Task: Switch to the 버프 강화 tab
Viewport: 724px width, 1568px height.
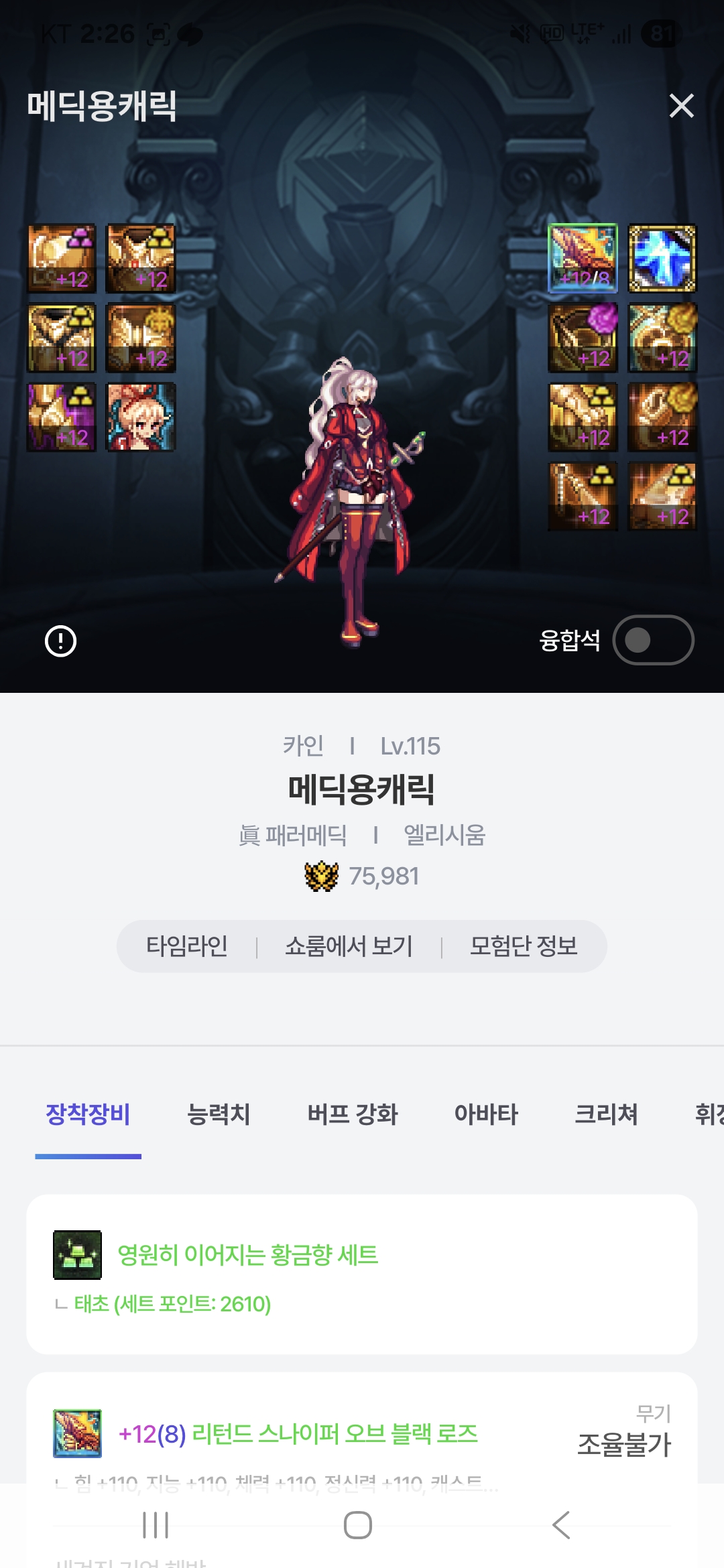Action: coord(353,1114)
